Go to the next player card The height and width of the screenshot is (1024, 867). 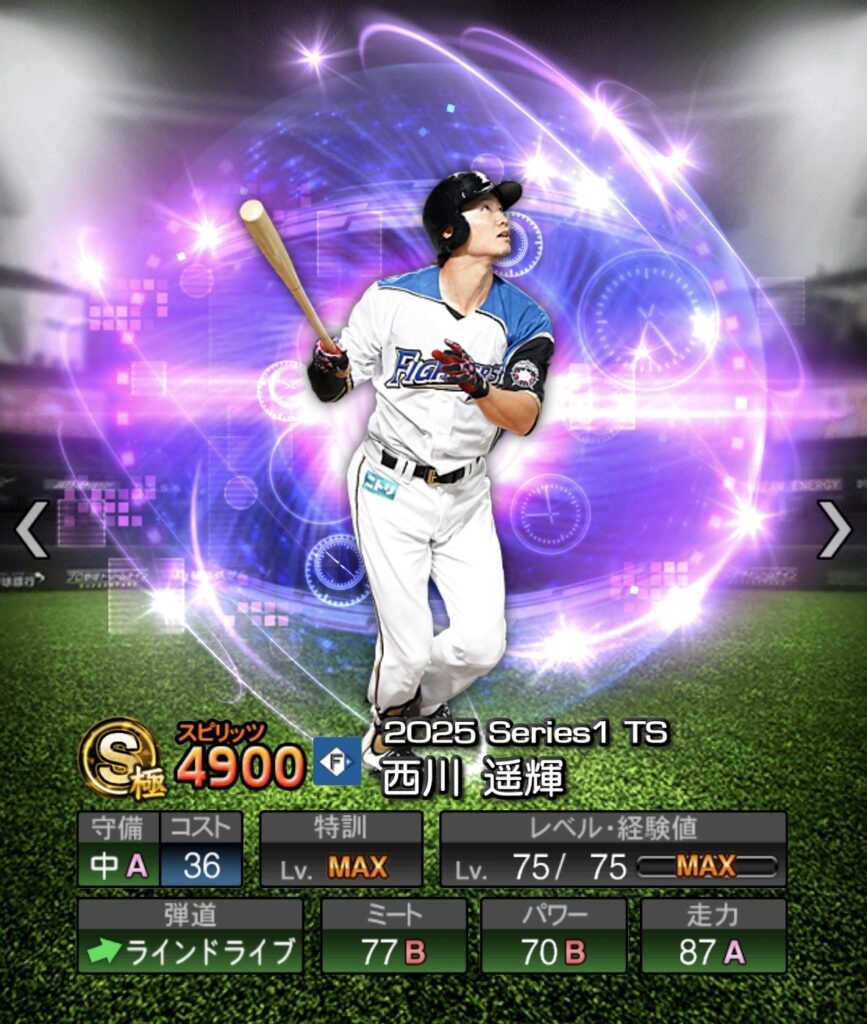[833, 529]
